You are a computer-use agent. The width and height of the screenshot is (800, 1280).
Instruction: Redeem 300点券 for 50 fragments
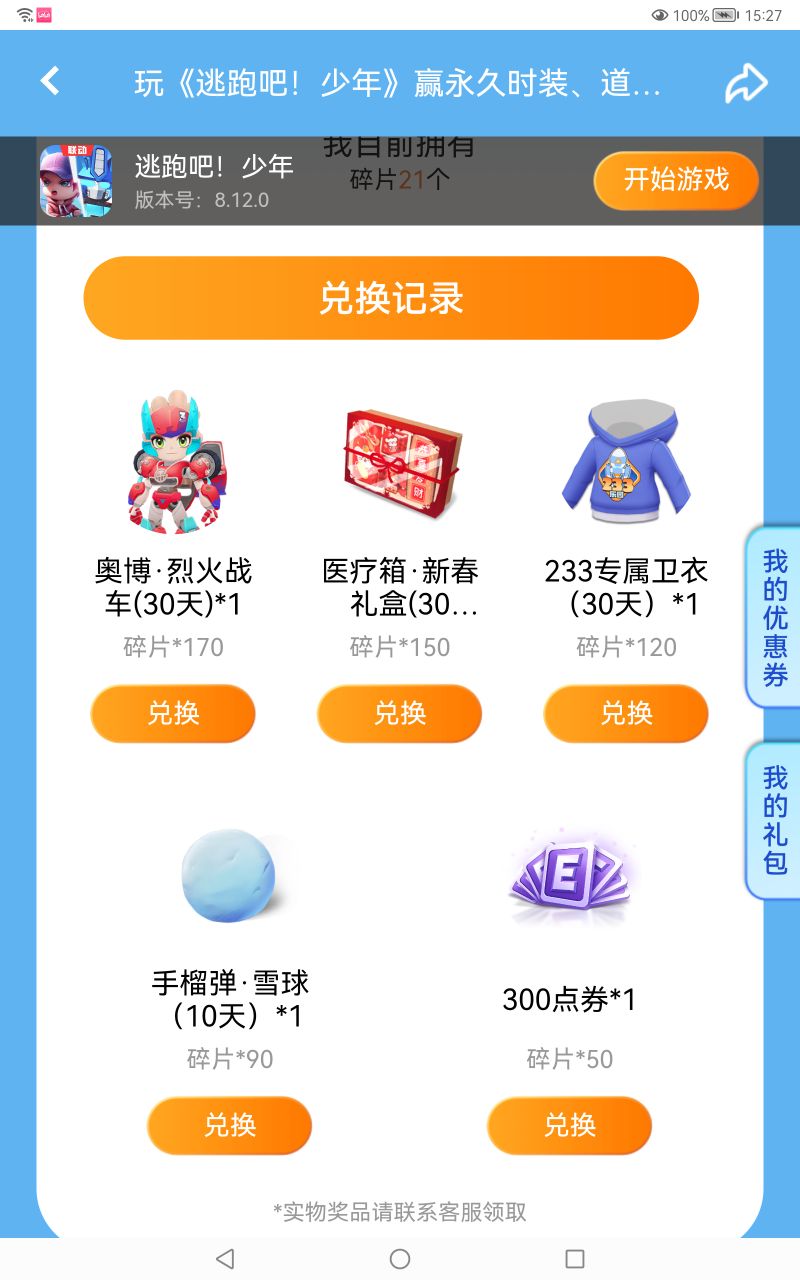570,1125
